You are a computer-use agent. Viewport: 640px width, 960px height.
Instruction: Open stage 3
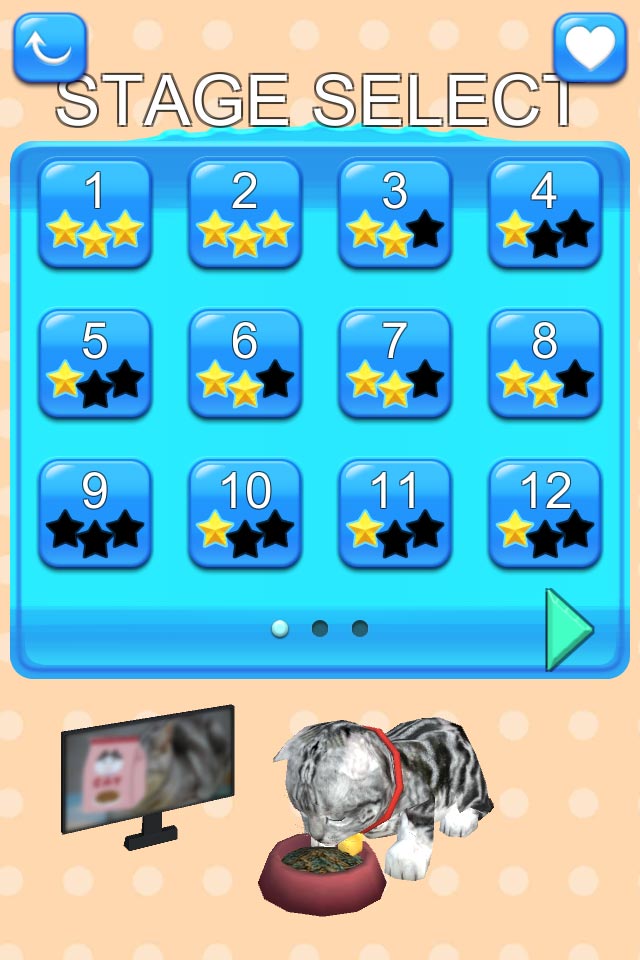click(395, 213)
